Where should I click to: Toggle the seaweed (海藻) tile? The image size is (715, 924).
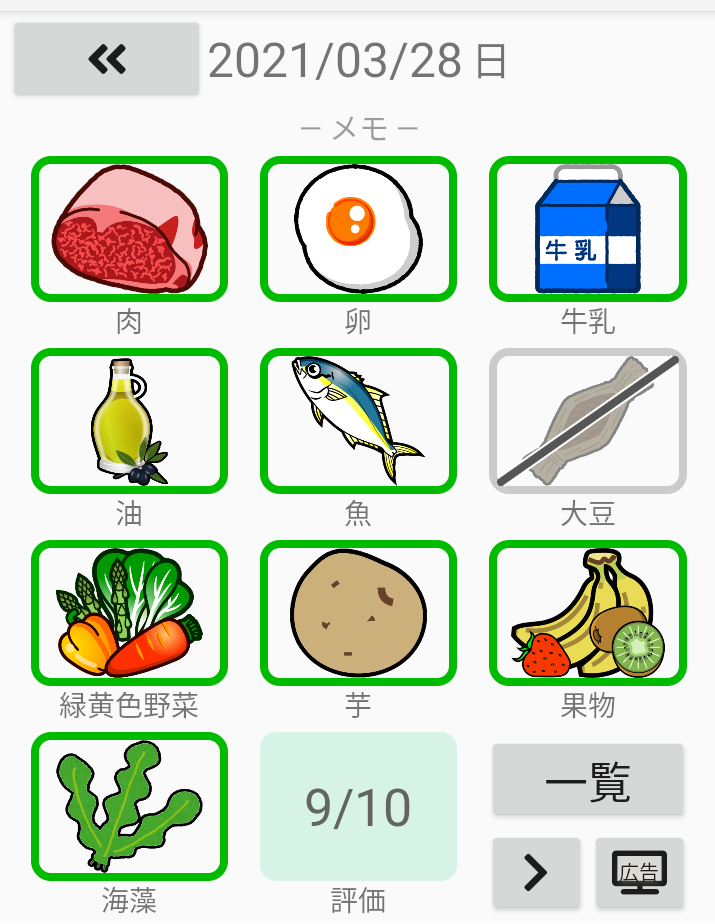[x=129, y=806]
